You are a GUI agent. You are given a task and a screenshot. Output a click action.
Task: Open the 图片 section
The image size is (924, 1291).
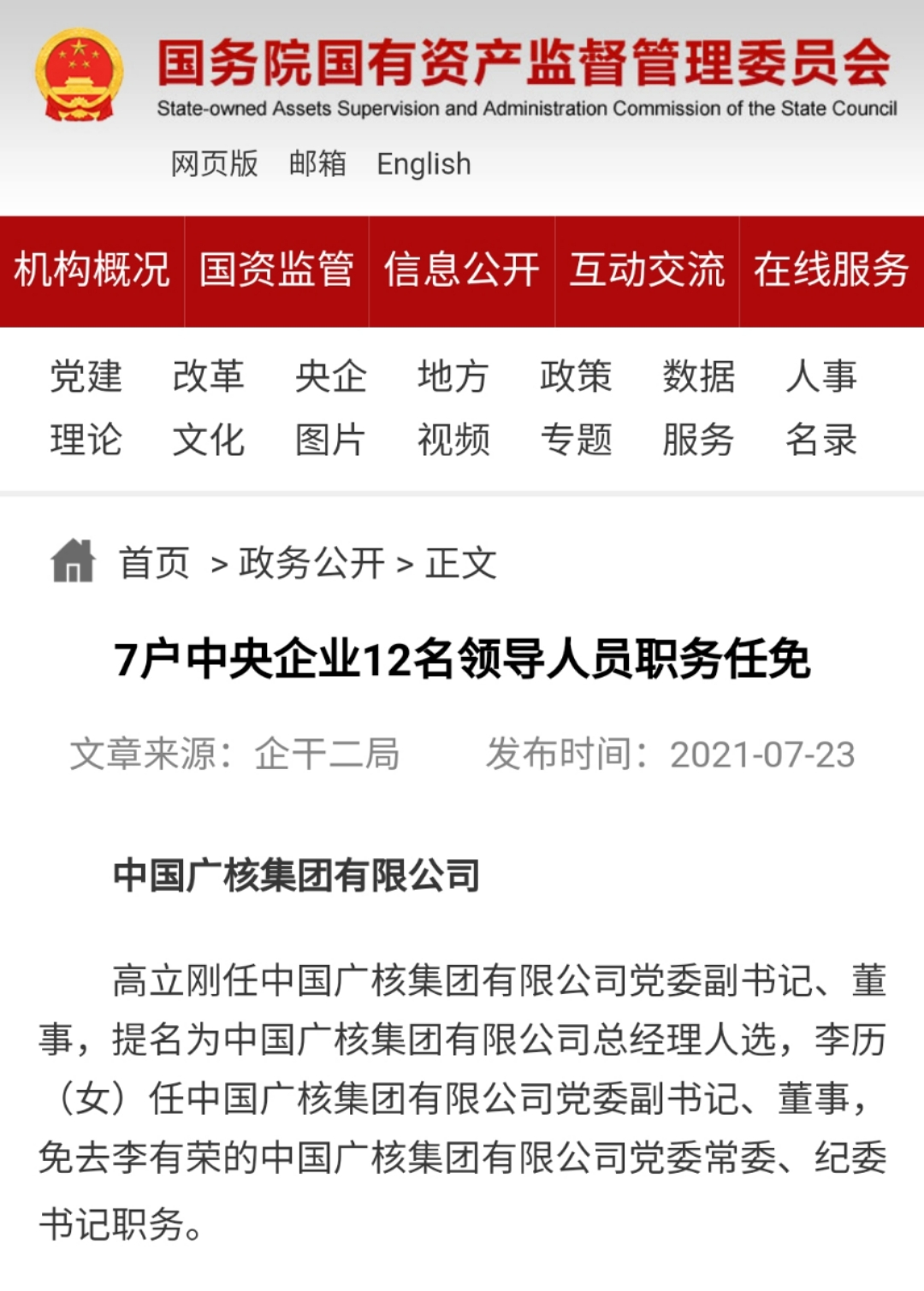pyautogui.click(x=330, y=441)
